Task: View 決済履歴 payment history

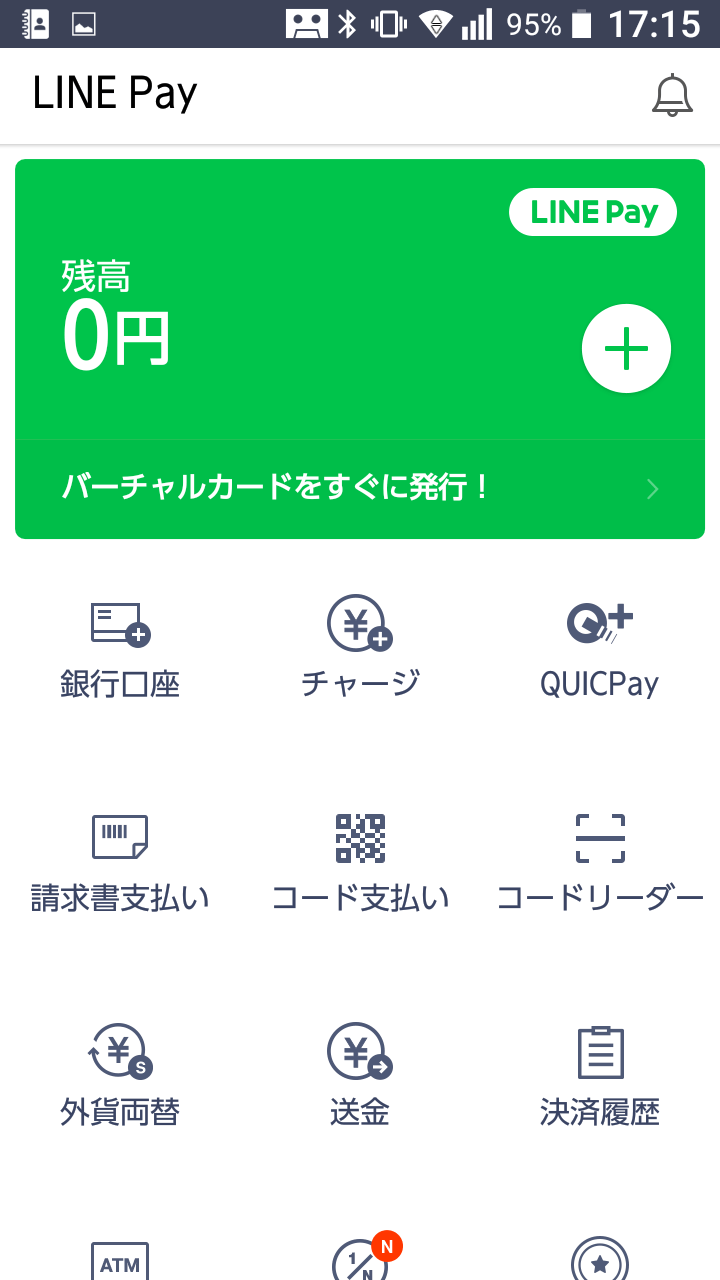Action: (600, 1075)
